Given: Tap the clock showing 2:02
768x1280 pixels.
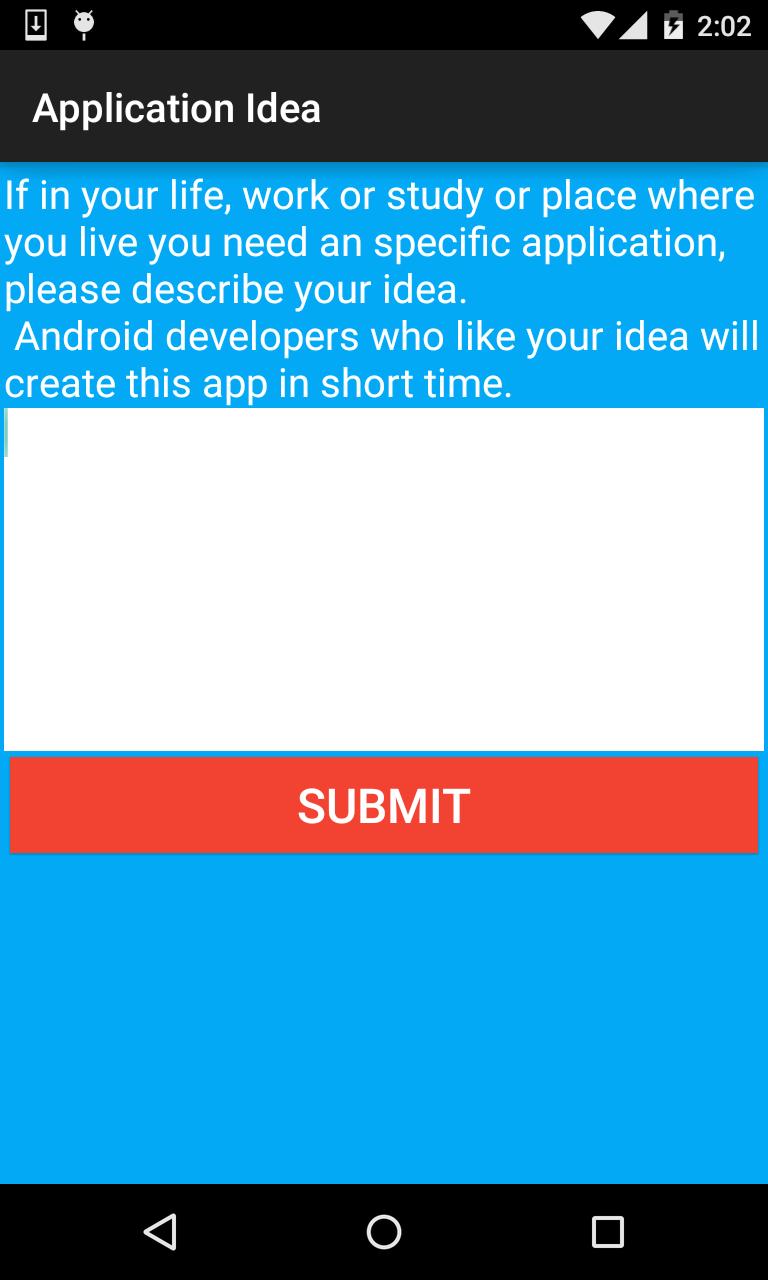Looking at the screenshot, I should click(725, 25).
